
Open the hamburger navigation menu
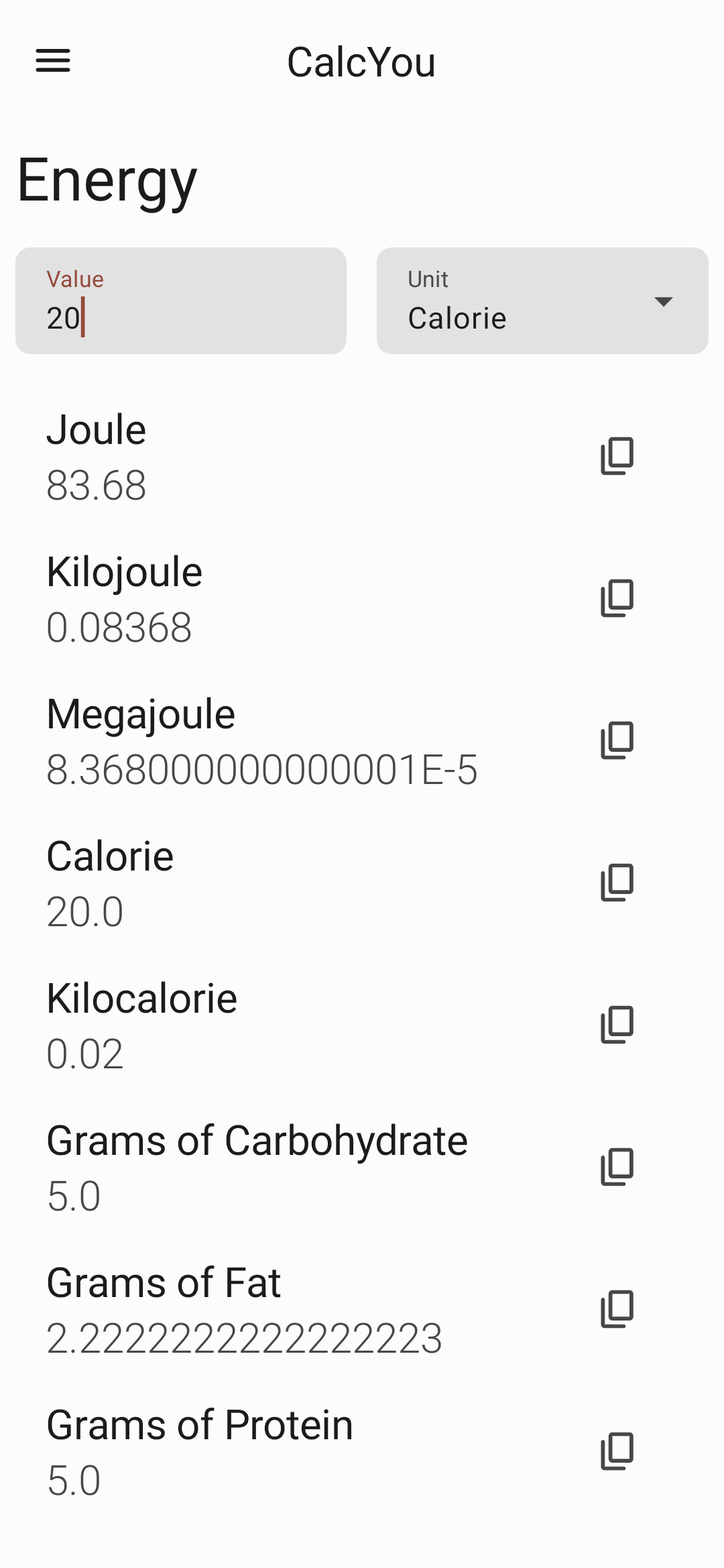53,61
